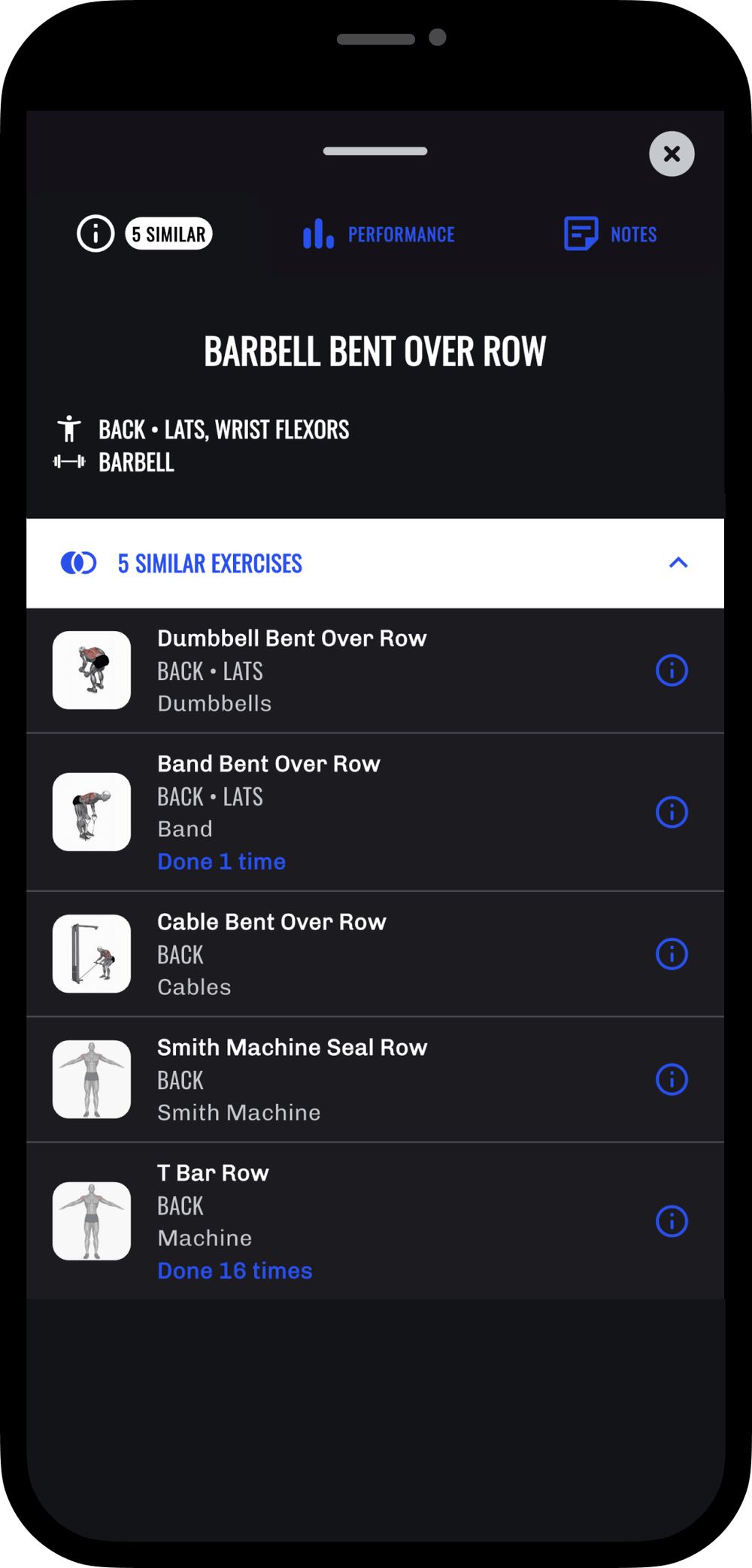Viewport: 752px width, 1568px height.
Task: Tap Done 16 times under T Bar Row
Action: [234, 1270]
